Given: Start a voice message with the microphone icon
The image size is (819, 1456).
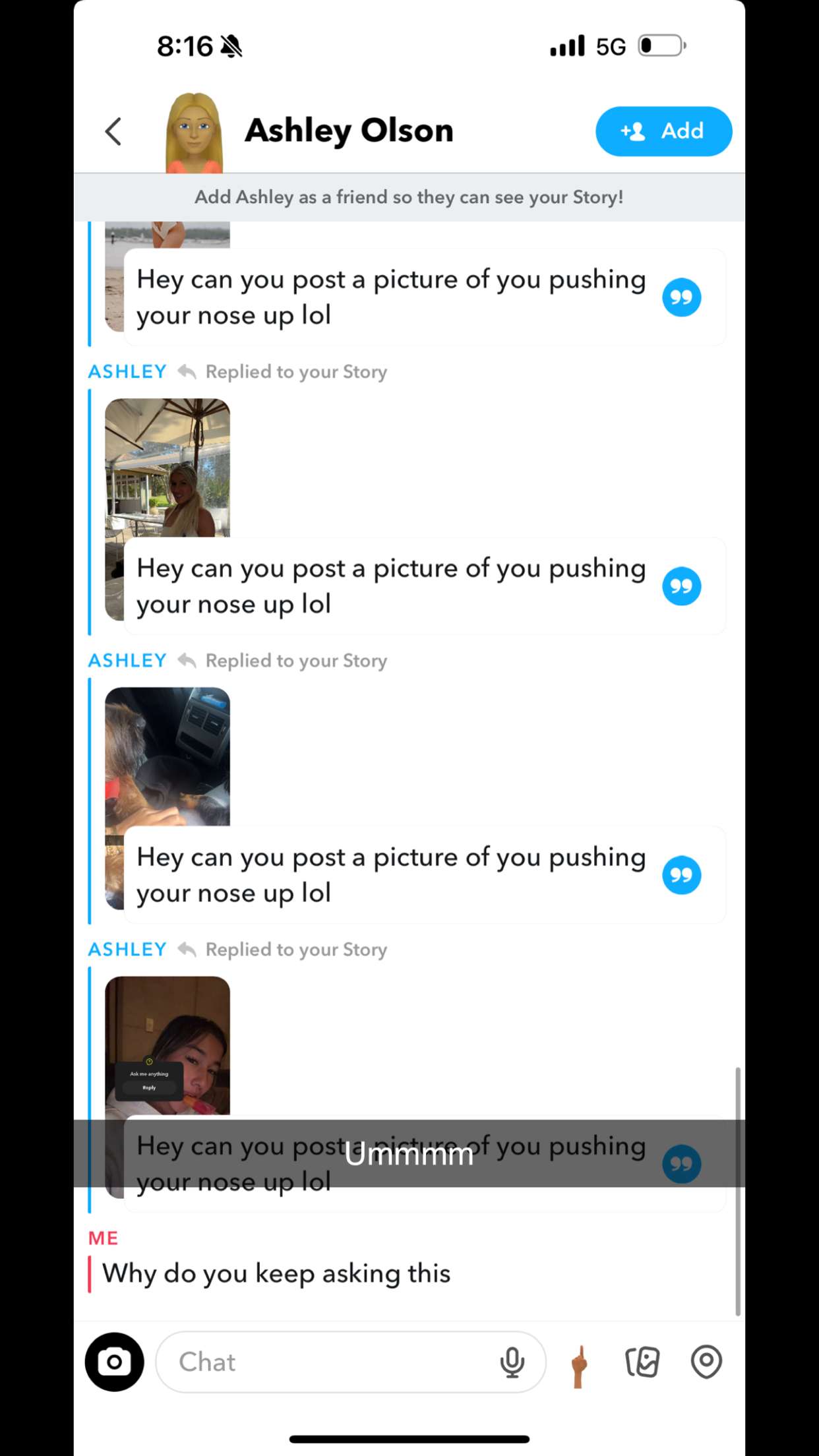Looking at the screenshot, I should click(x=514, y=1362).
